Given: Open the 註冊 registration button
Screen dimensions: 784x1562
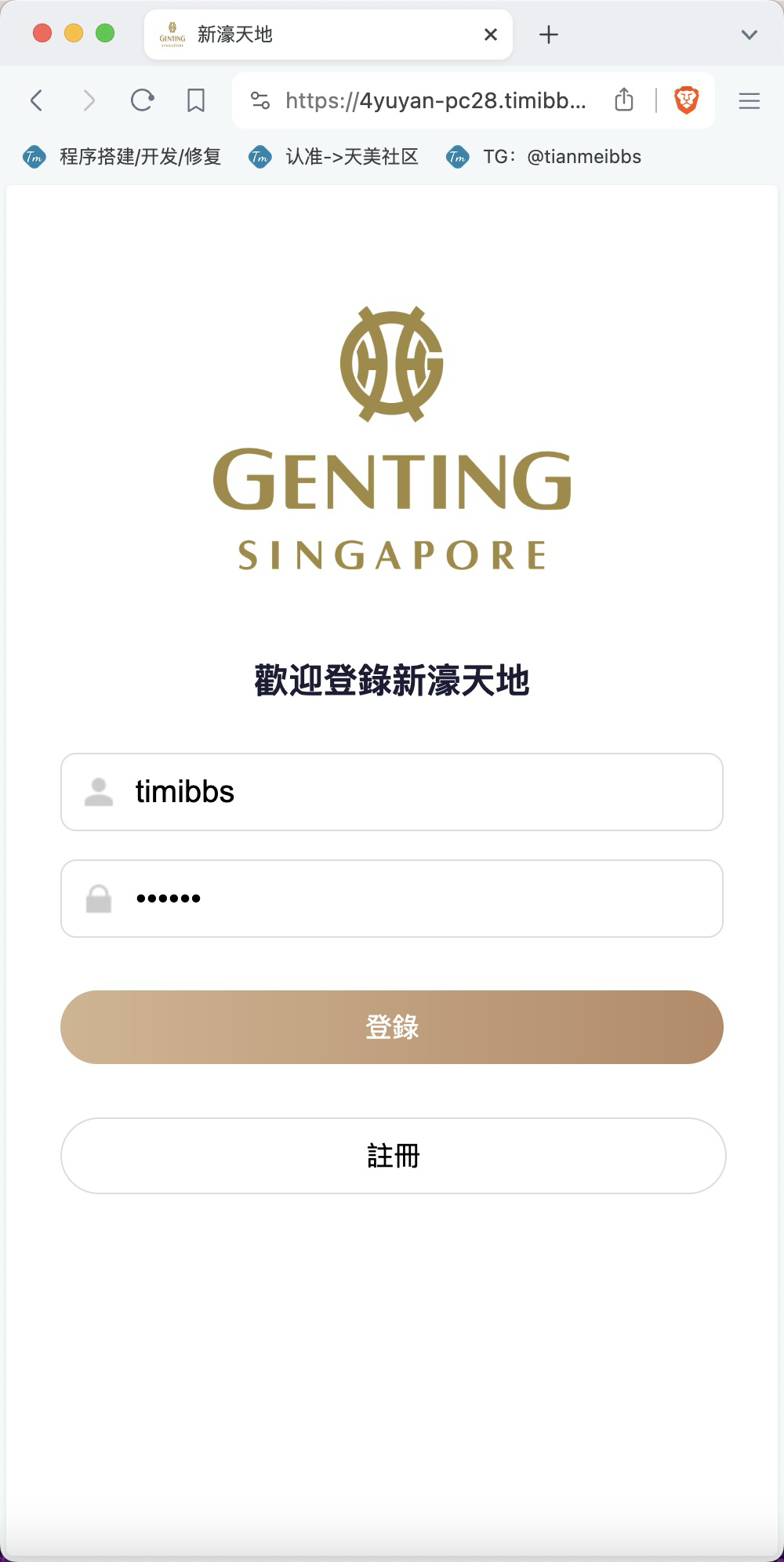Looking at the screenshot, I should [x=394, y=1156].
